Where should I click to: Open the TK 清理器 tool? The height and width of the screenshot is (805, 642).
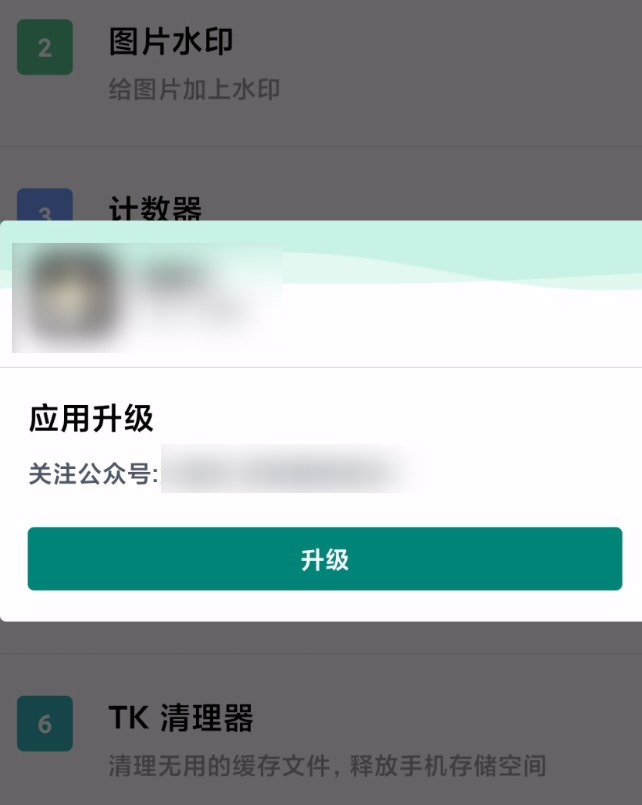coord(181,718)
